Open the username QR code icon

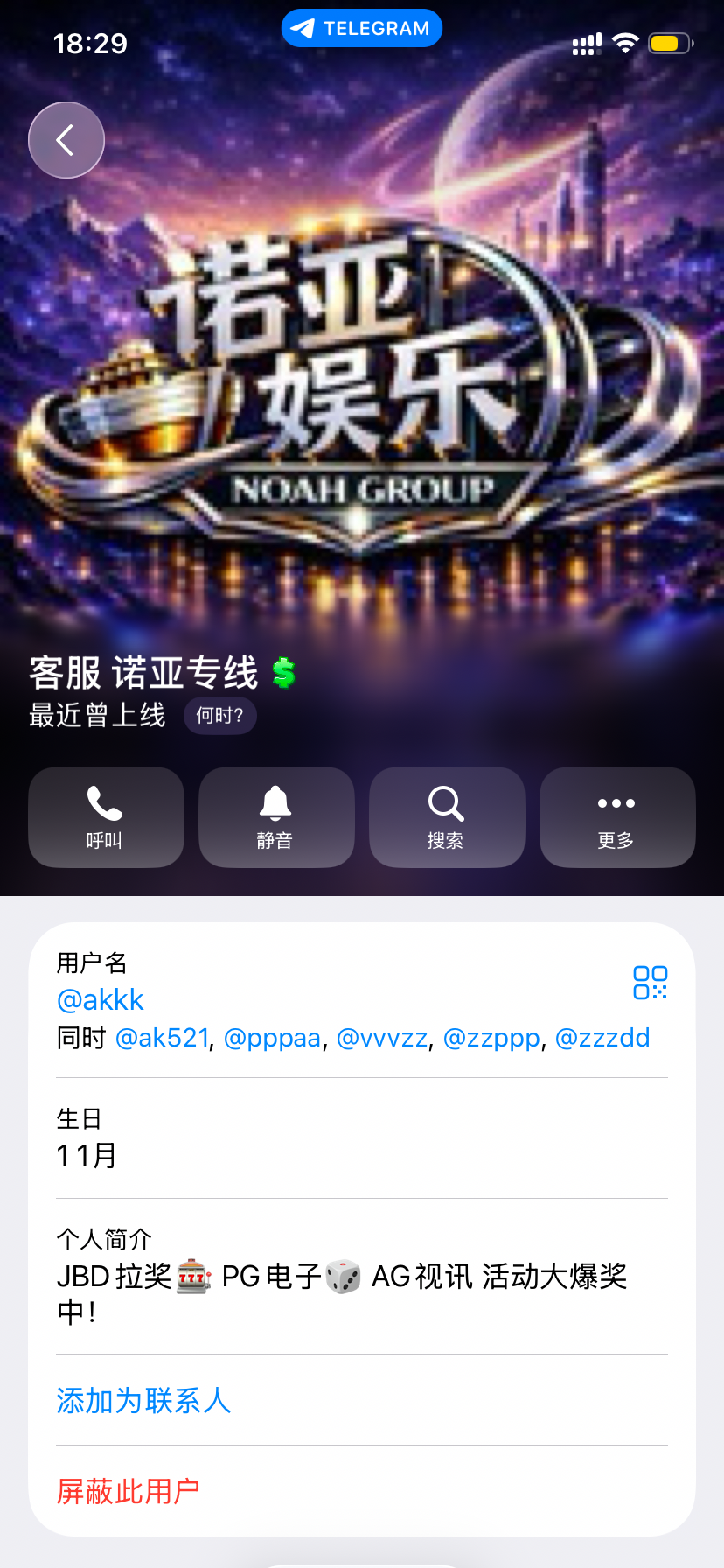pos(650,983)
